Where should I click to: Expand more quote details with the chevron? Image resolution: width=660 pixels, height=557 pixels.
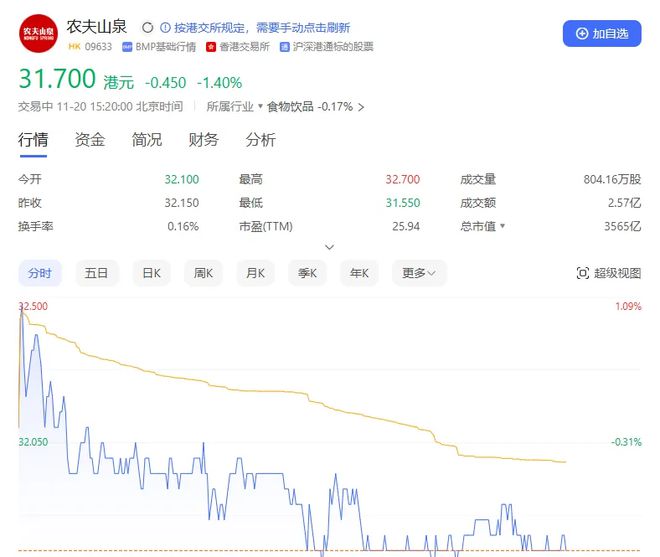pyautogui.click(x=330, y=247)
